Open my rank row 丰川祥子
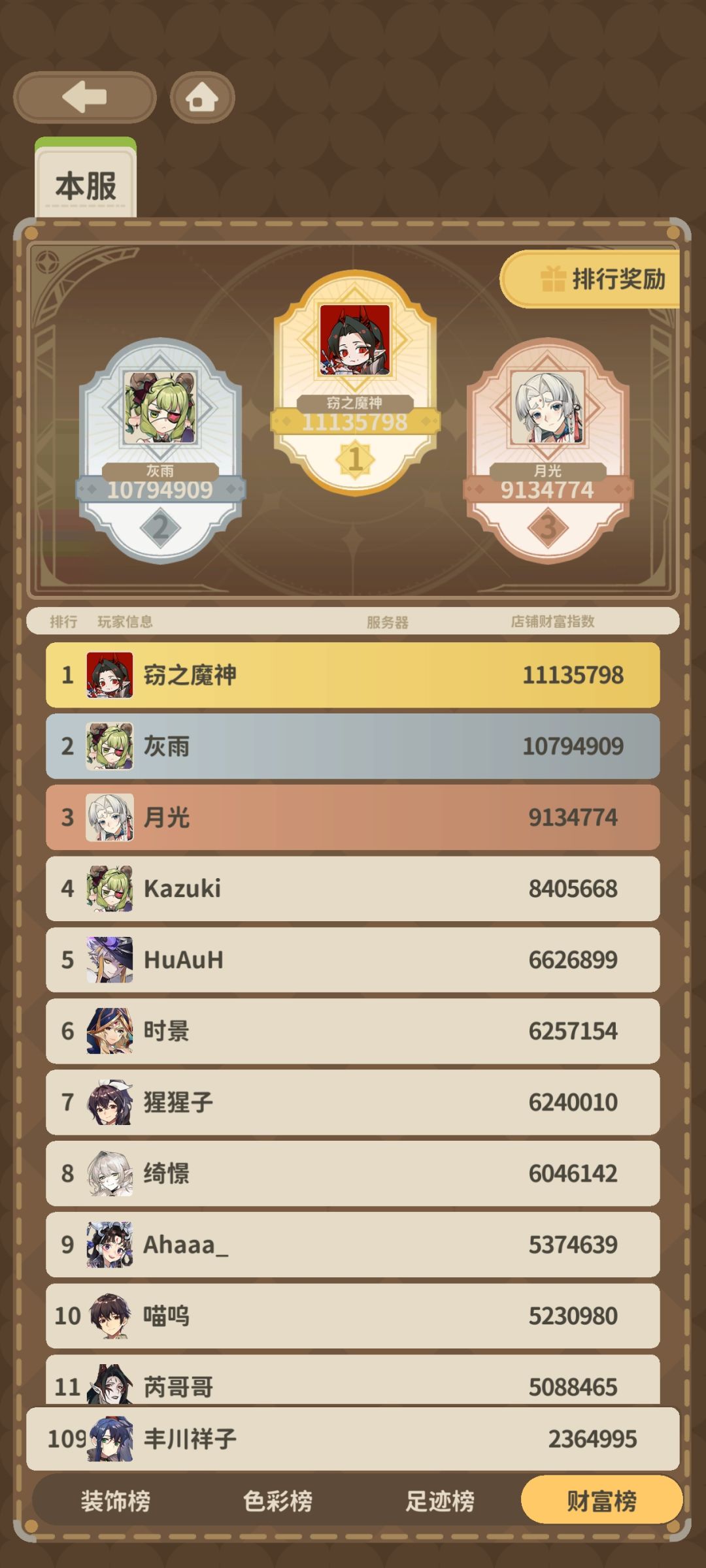Viewport: 706px width, 1568px height. 353,1439
